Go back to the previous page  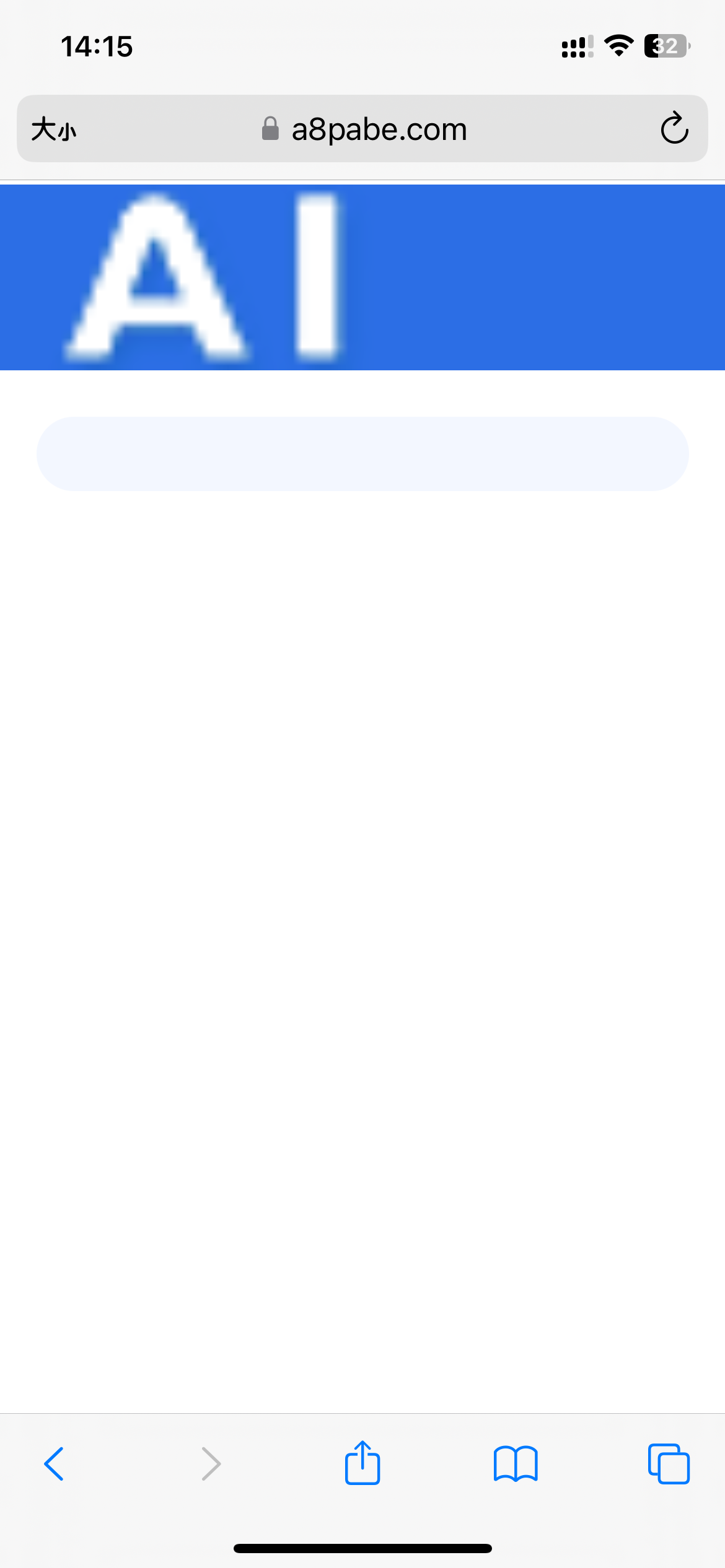pos(55,1464)
